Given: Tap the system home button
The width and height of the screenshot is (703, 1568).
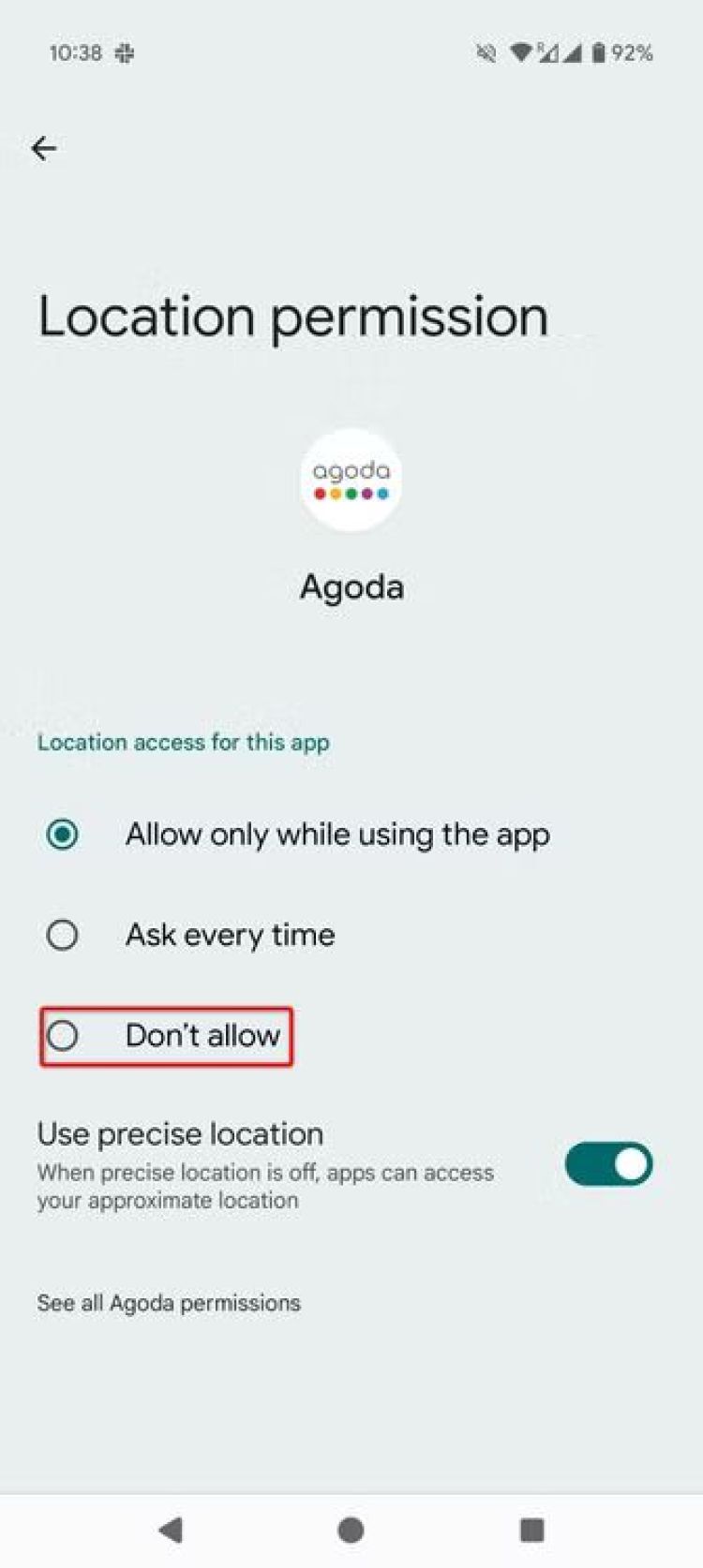Looking at the screenshot, I should [351, 1530].
